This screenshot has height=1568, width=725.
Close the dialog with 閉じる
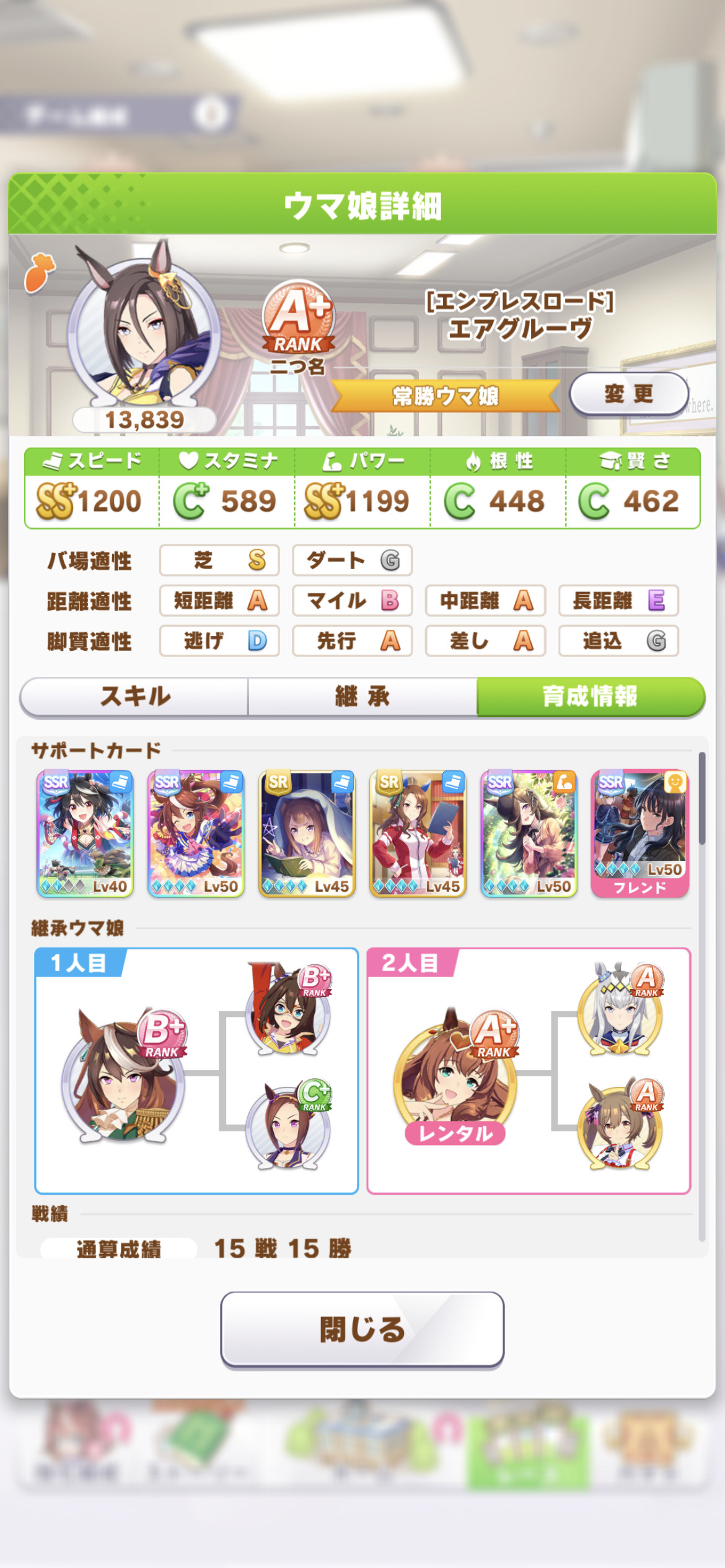point(362,1329)
